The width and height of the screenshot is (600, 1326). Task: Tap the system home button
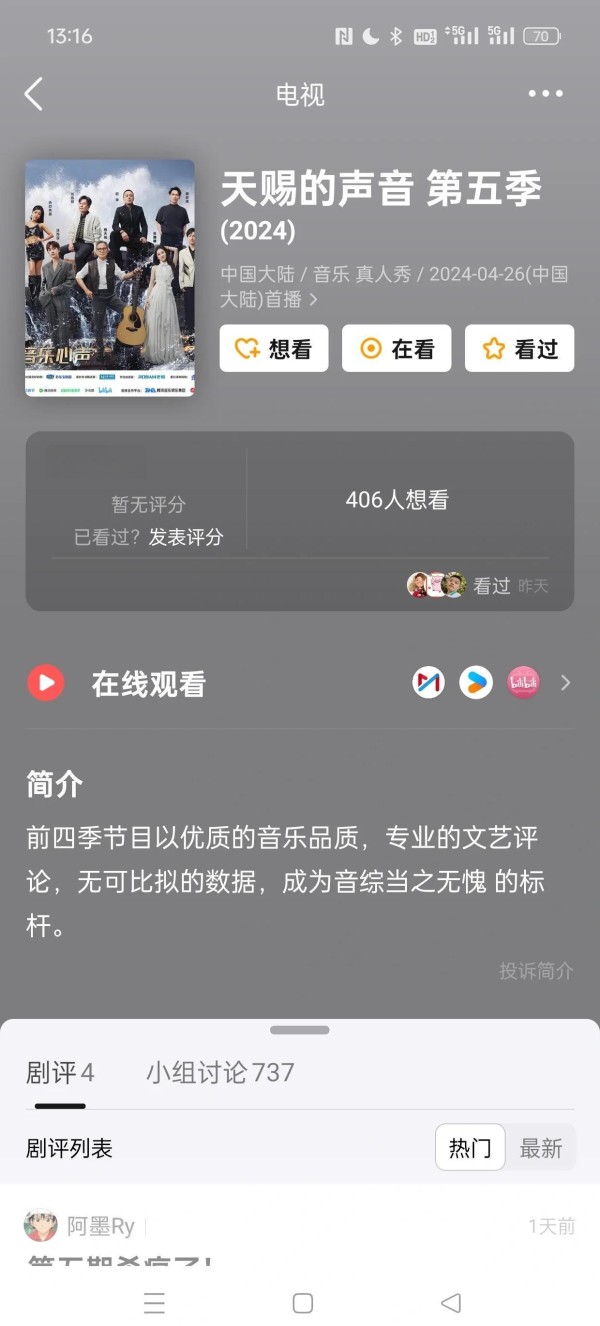point(303,1303)
